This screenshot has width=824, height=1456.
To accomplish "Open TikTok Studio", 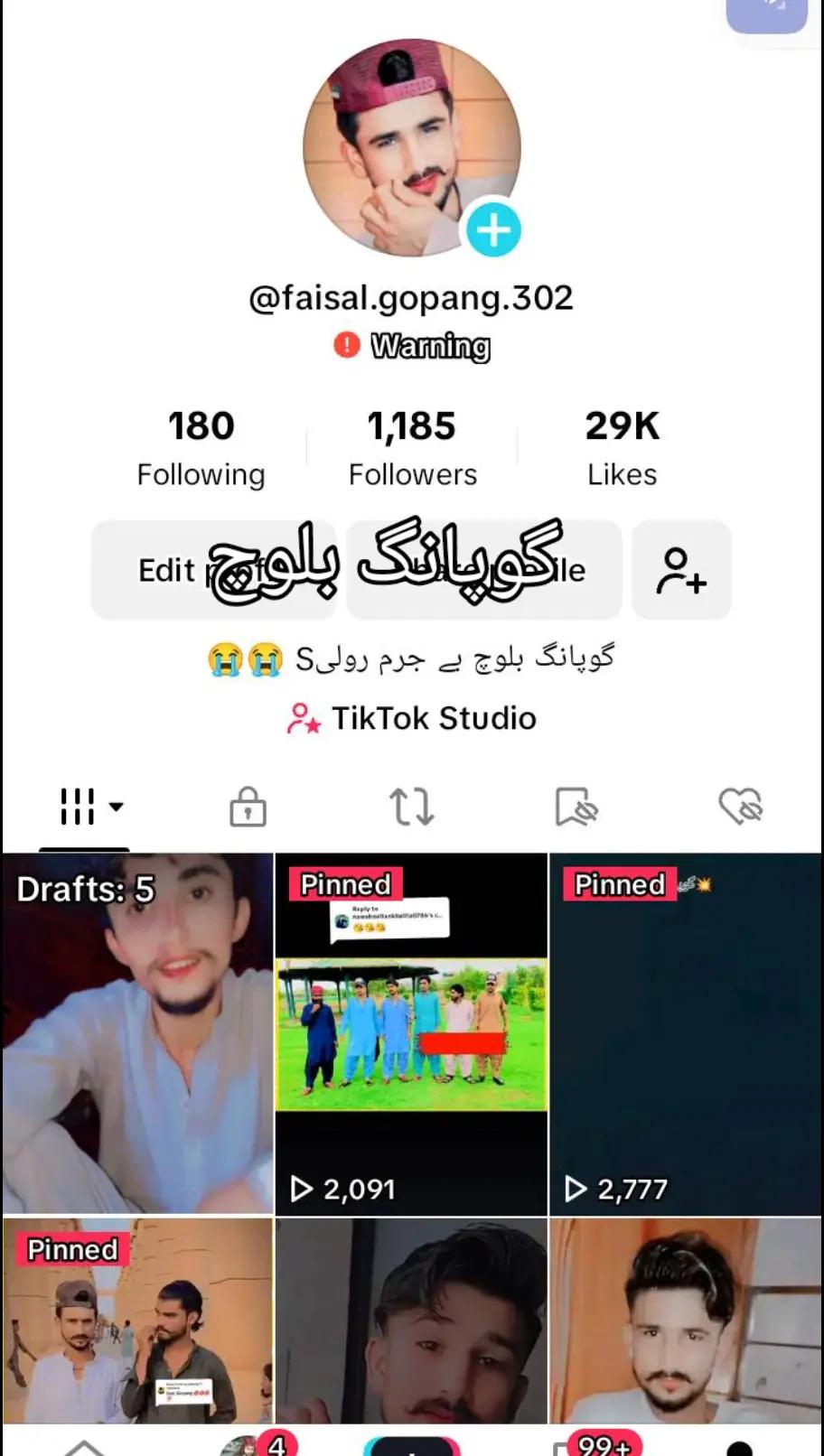I will pos(413,718).
